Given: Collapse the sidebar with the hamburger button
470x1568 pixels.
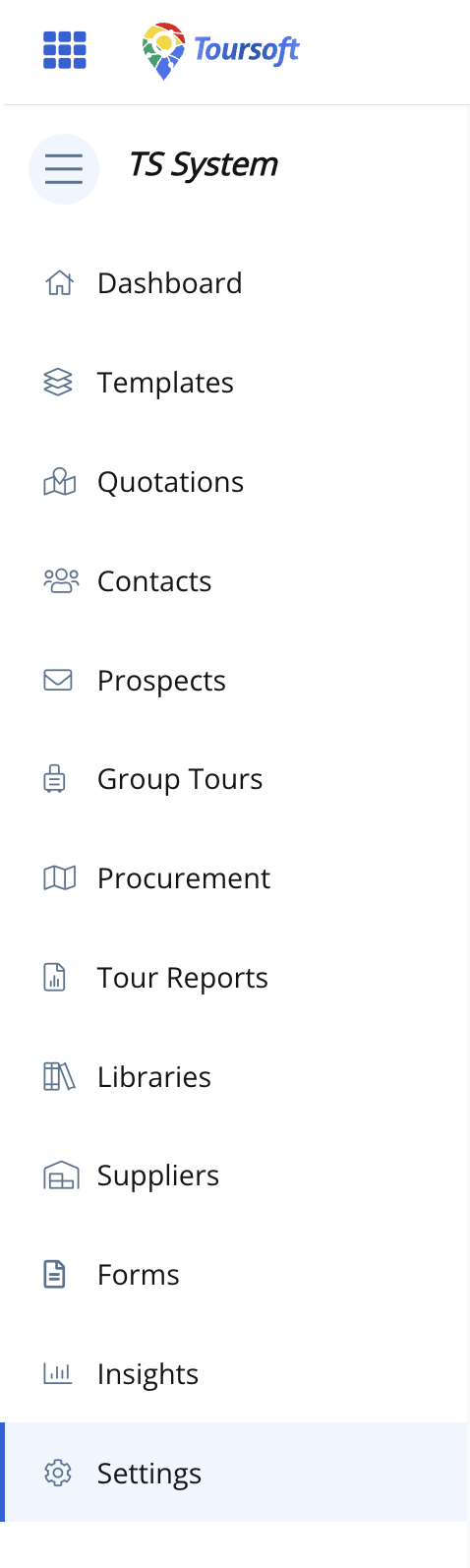Looking at the screenshot, I should [64, 169].
